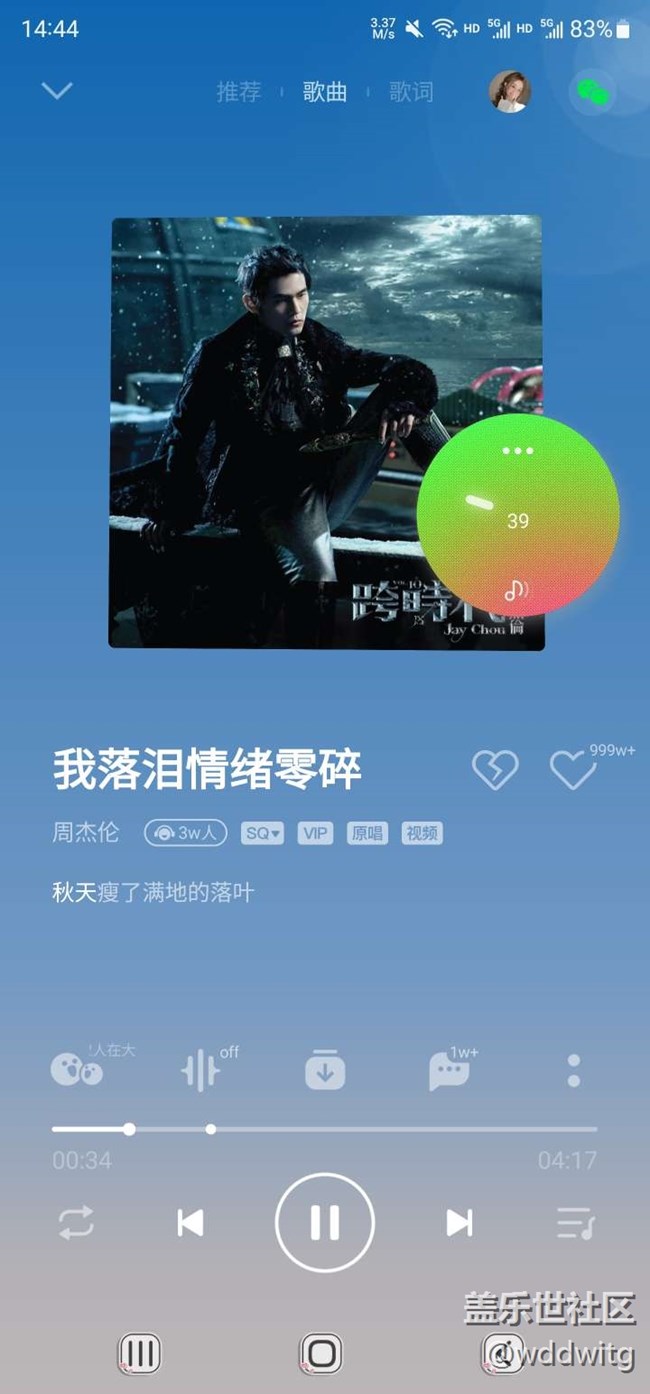The width and height of the screenshot is (650, 1394).
Task: Open the SQ sound quality dropdown
Action: (262, 833)
